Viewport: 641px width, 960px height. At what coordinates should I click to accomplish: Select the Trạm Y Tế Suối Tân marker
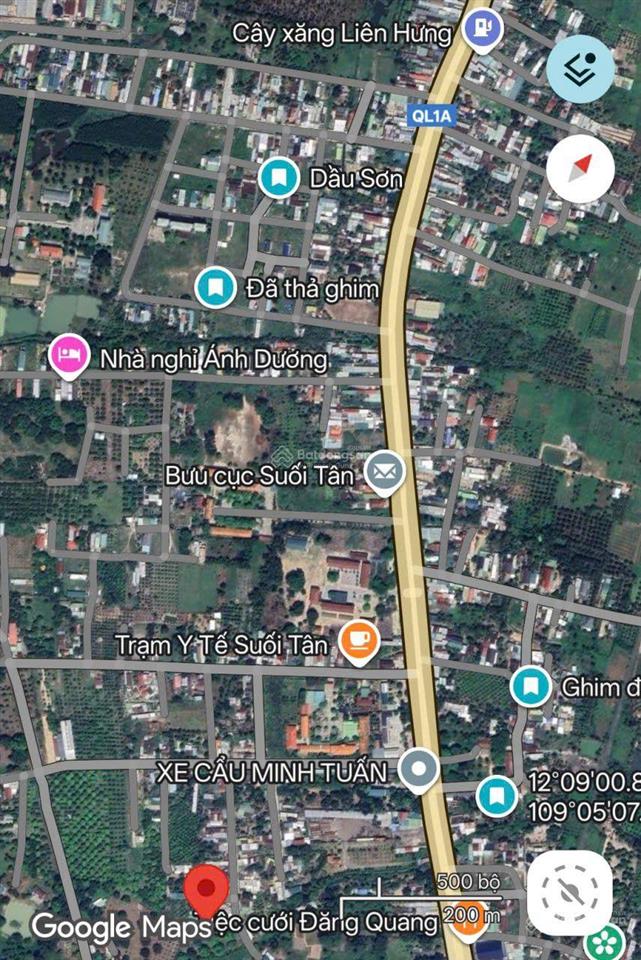(x=358, y=643)
